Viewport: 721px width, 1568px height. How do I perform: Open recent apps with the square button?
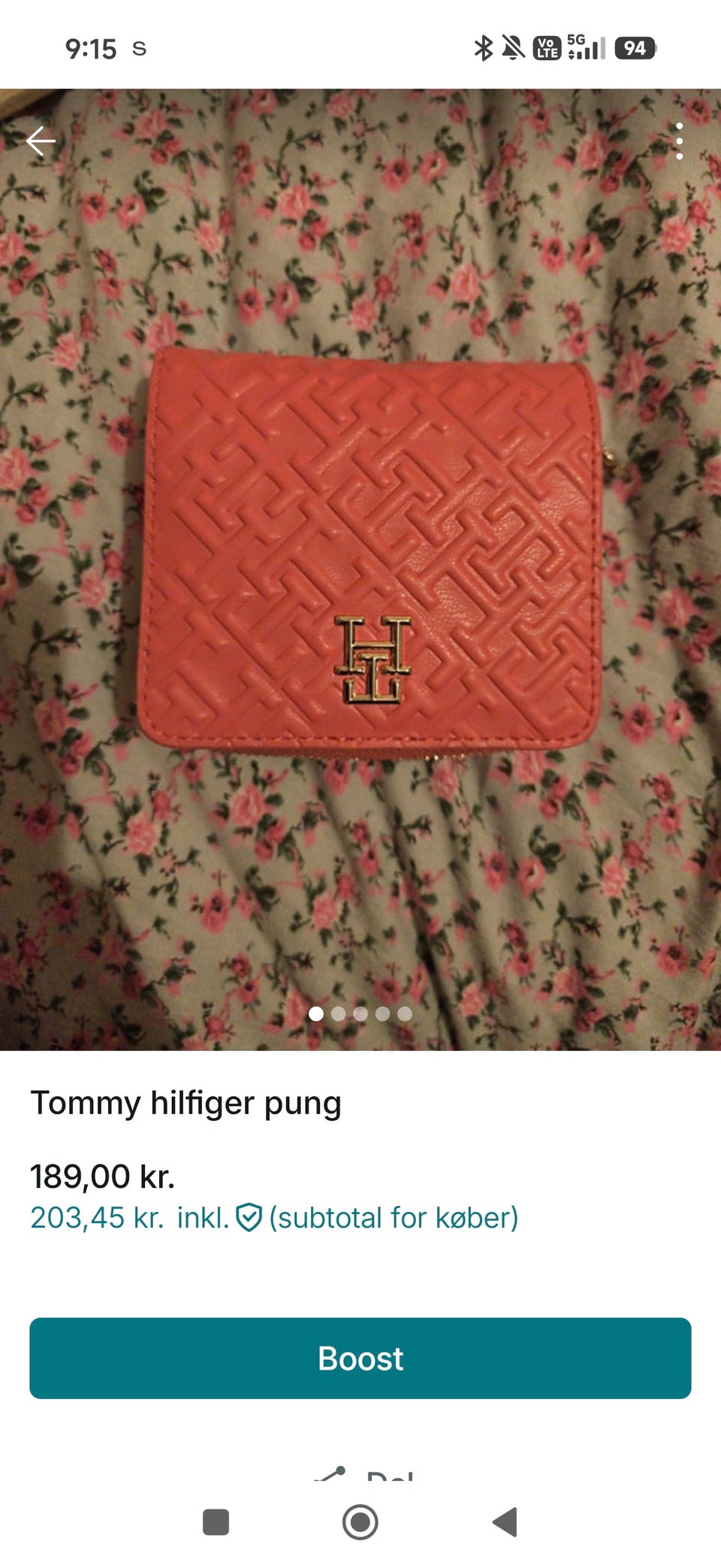point(216,1522)
